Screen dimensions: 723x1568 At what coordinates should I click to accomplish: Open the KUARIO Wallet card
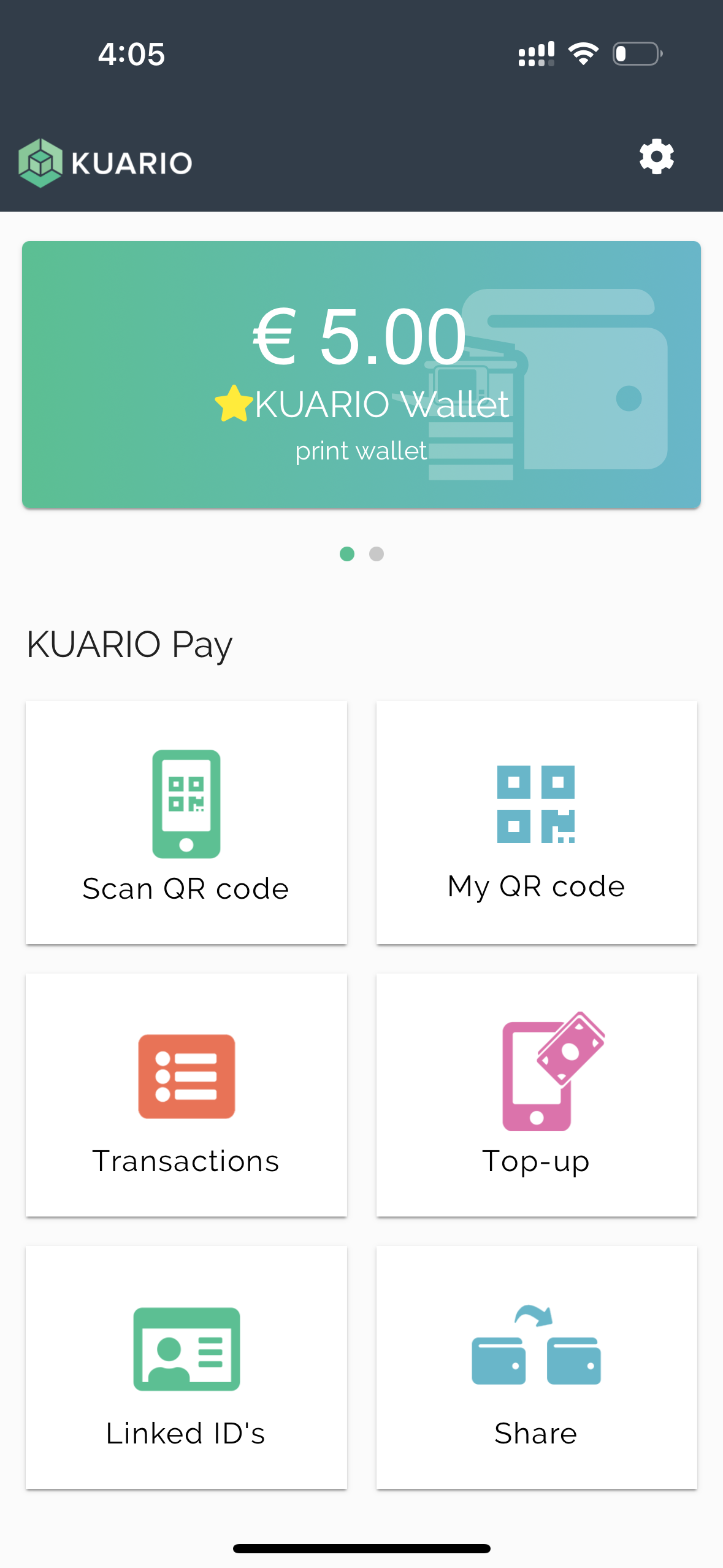[361, 375]
